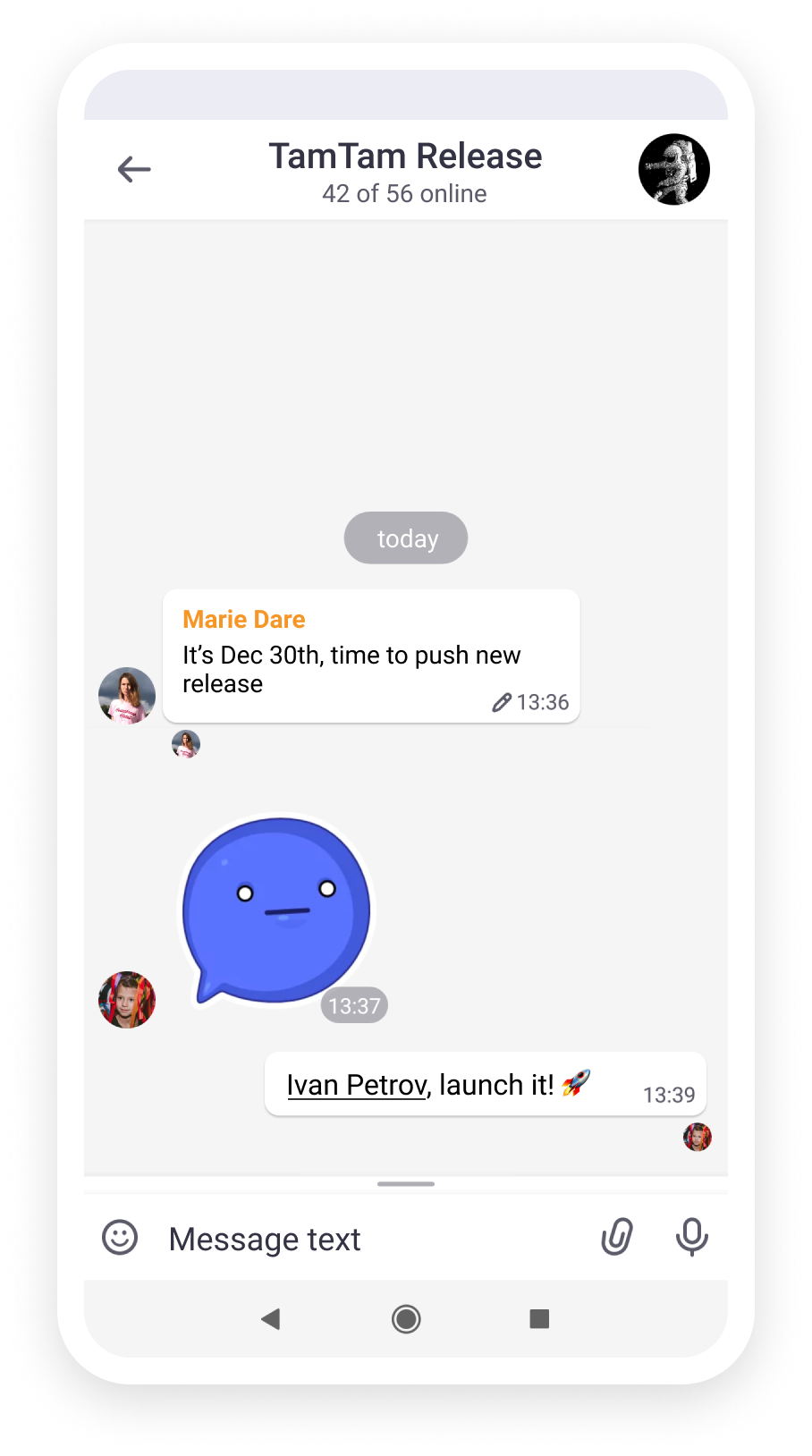
Task: View Marie Dare's profile avatar
Action: [127, 695]
